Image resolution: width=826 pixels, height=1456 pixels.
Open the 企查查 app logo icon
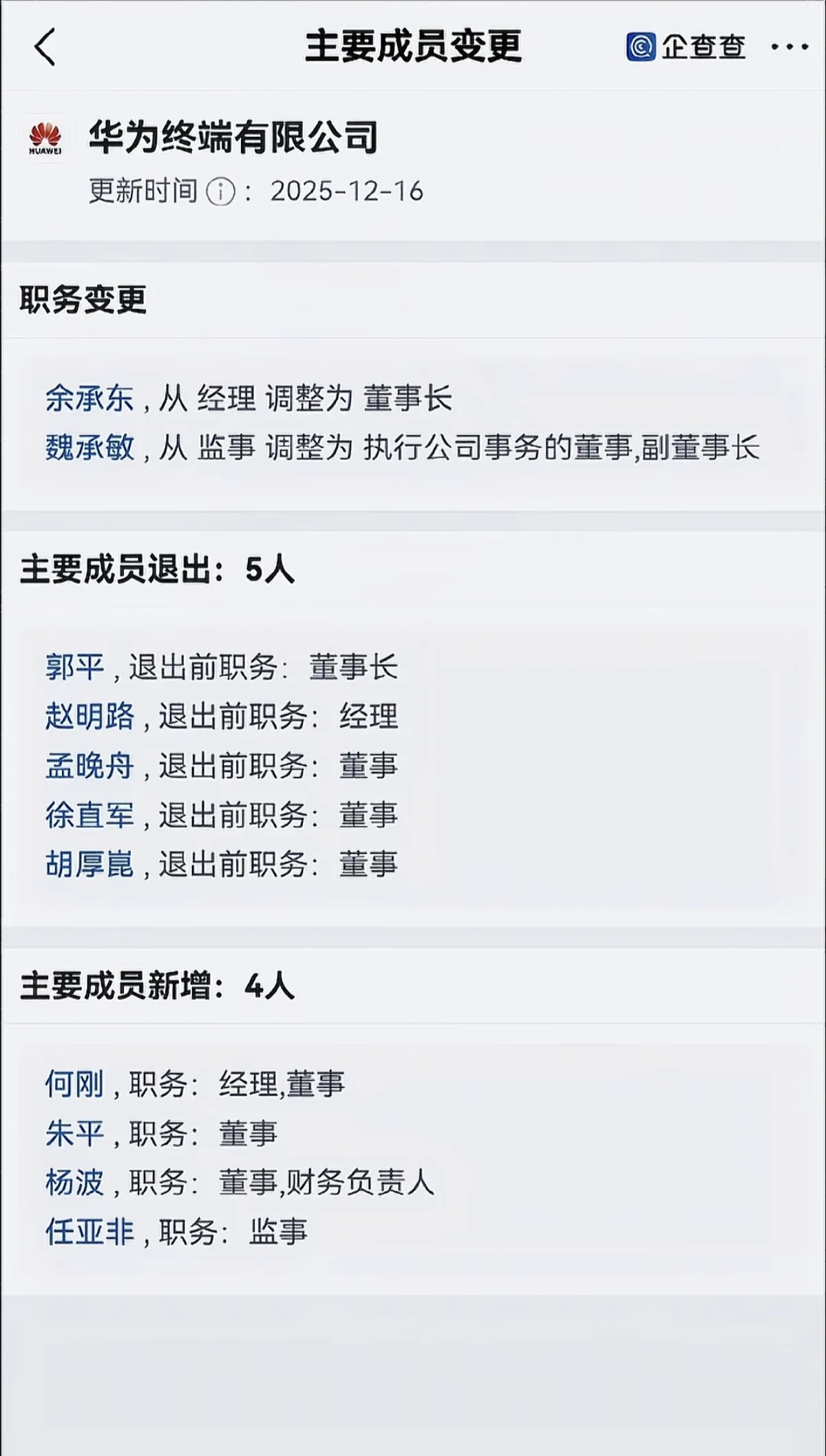(x=640, y=47)
